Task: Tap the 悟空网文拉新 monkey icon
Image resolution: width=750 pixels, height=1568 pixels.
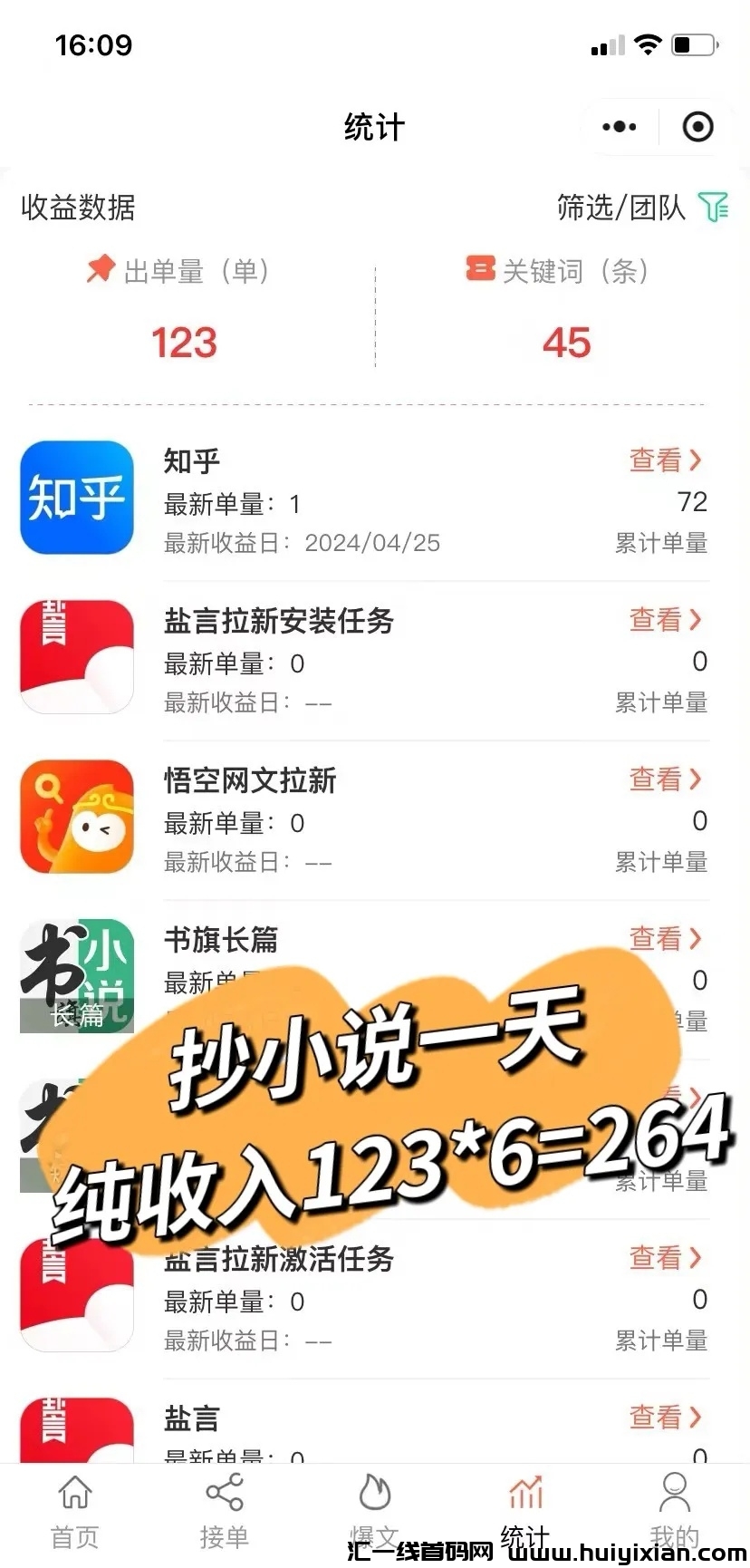Action: [76, 816]
